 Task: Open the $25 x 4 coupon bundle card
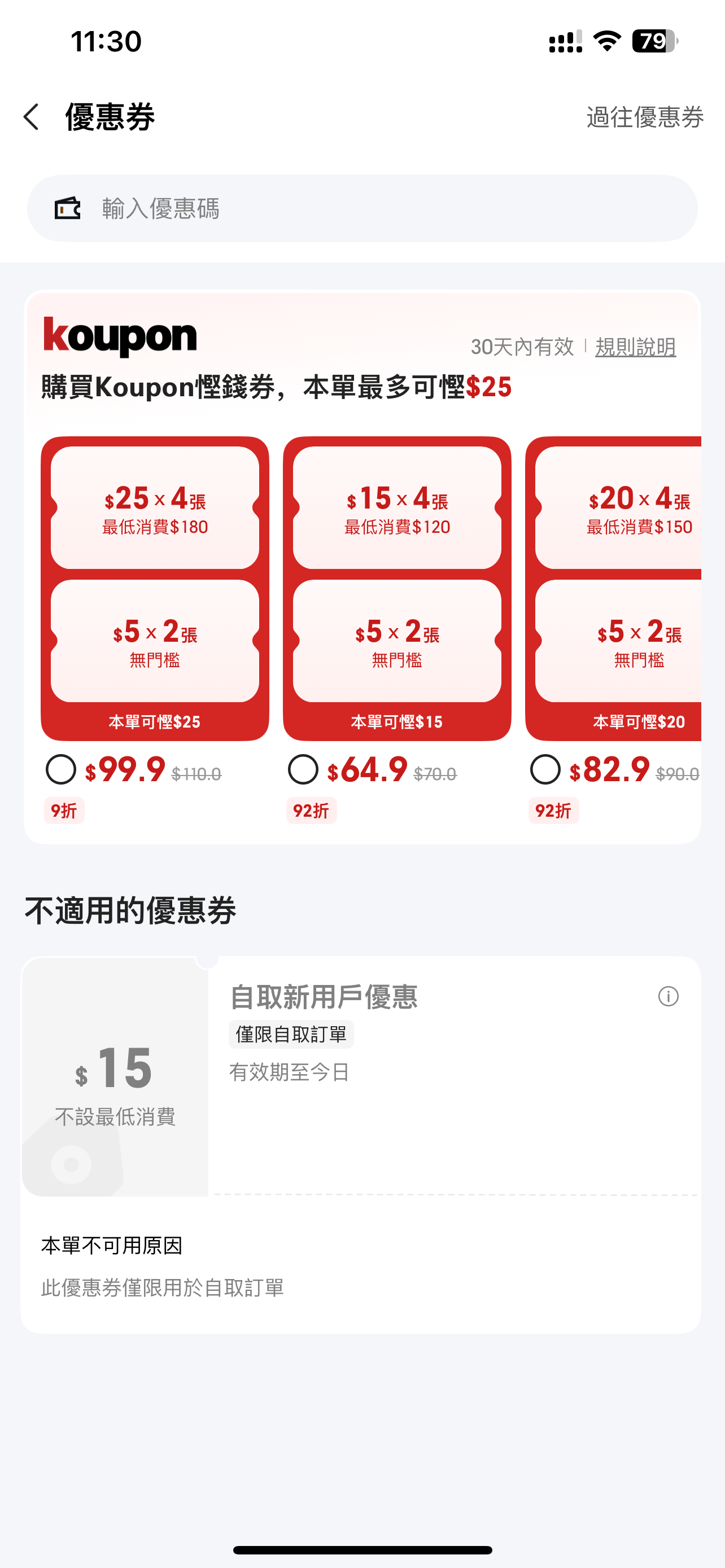click(155, 588)
